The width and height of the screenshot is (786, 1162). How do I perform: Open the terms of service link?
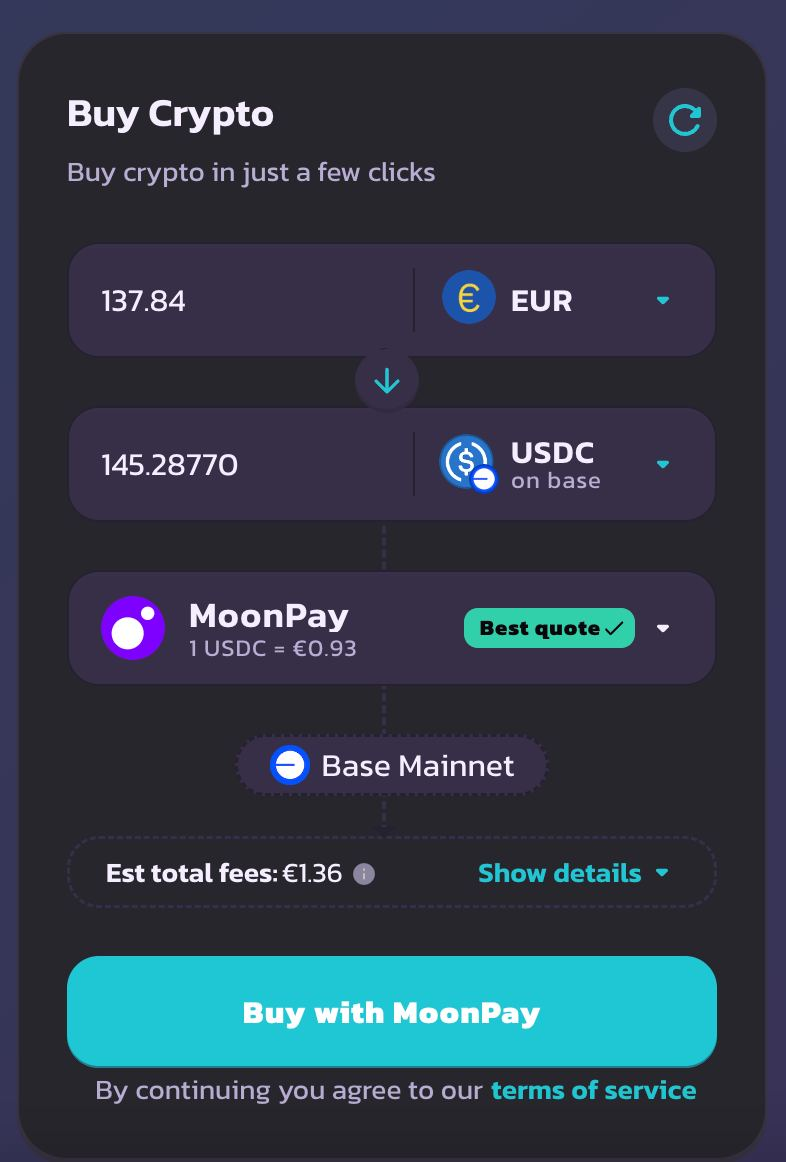(593, 1090)
